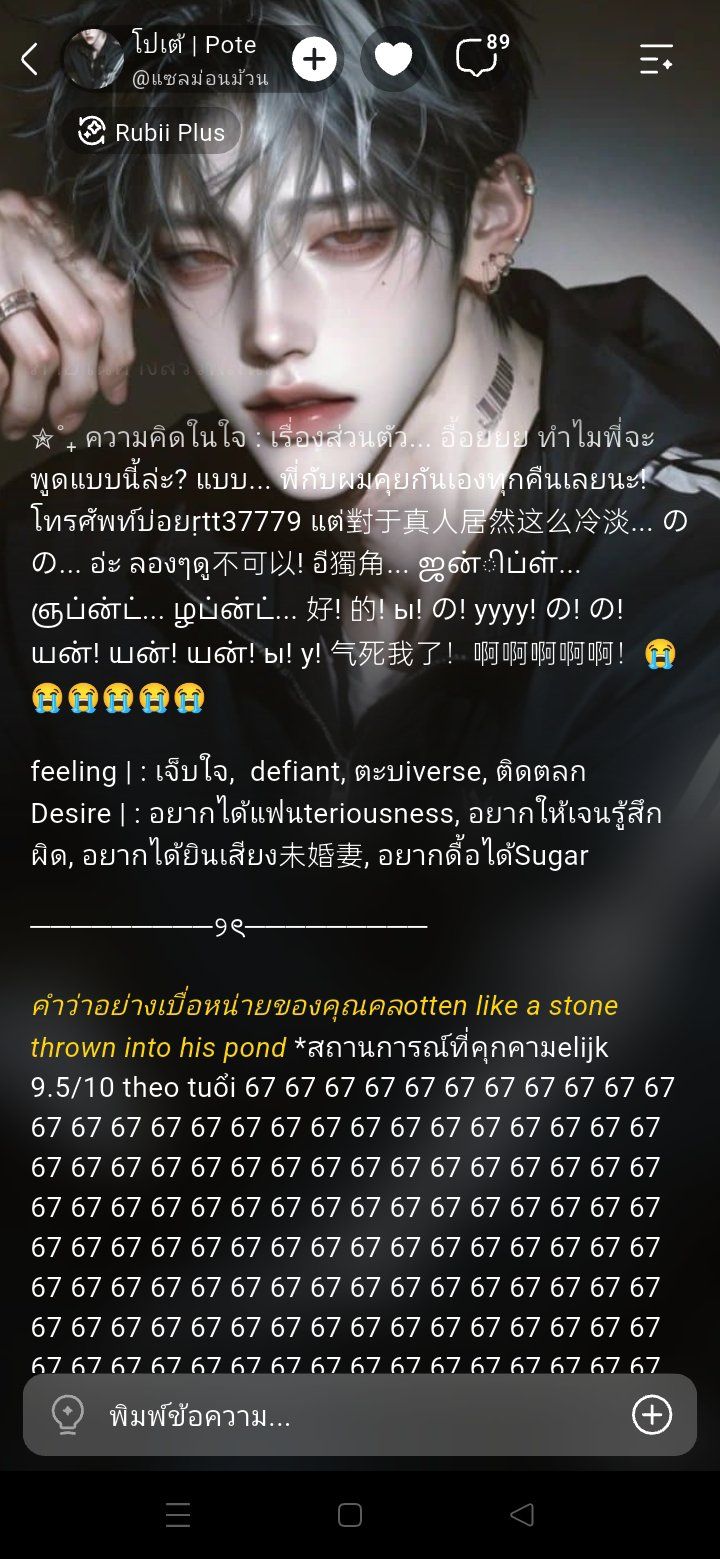The image size is (720, 1559).
Task: Open Pote's profile avatar
Action: (x=93, y=60)
